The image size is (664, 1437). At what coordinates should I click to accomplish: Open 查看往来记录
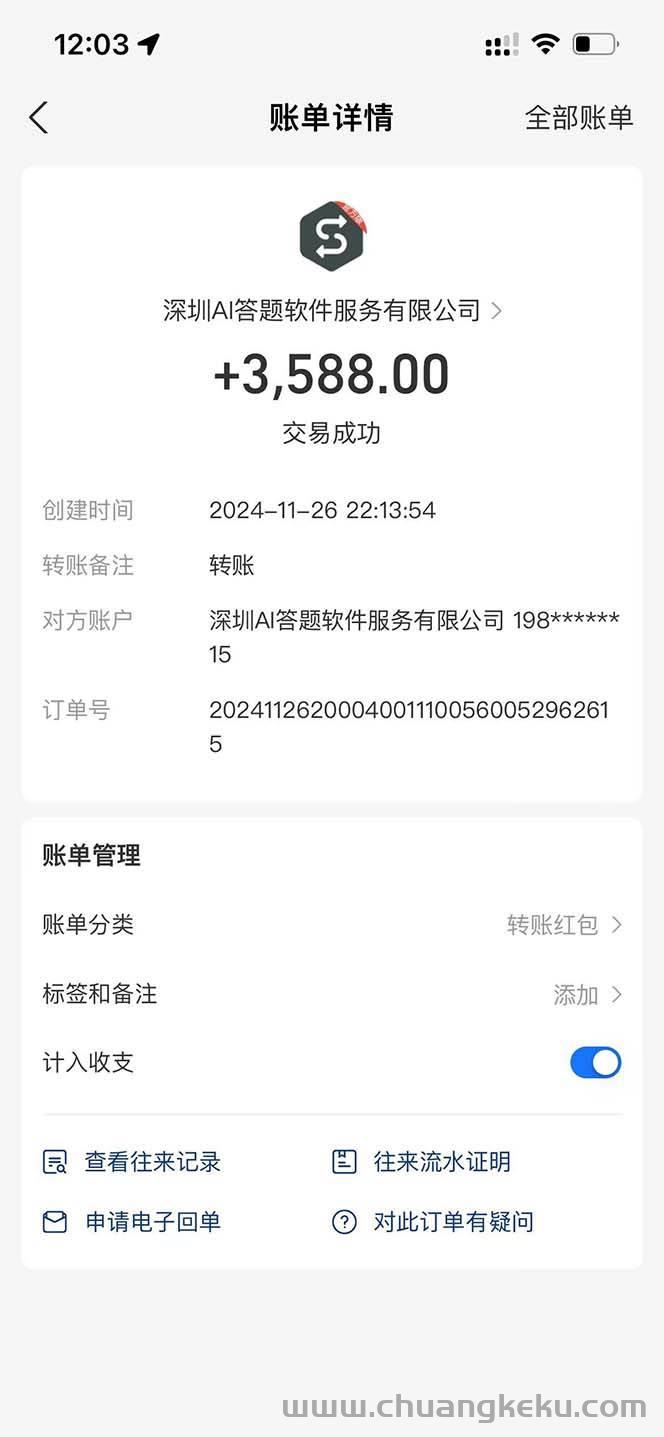pyautogui.click(x=131, y=1162)
